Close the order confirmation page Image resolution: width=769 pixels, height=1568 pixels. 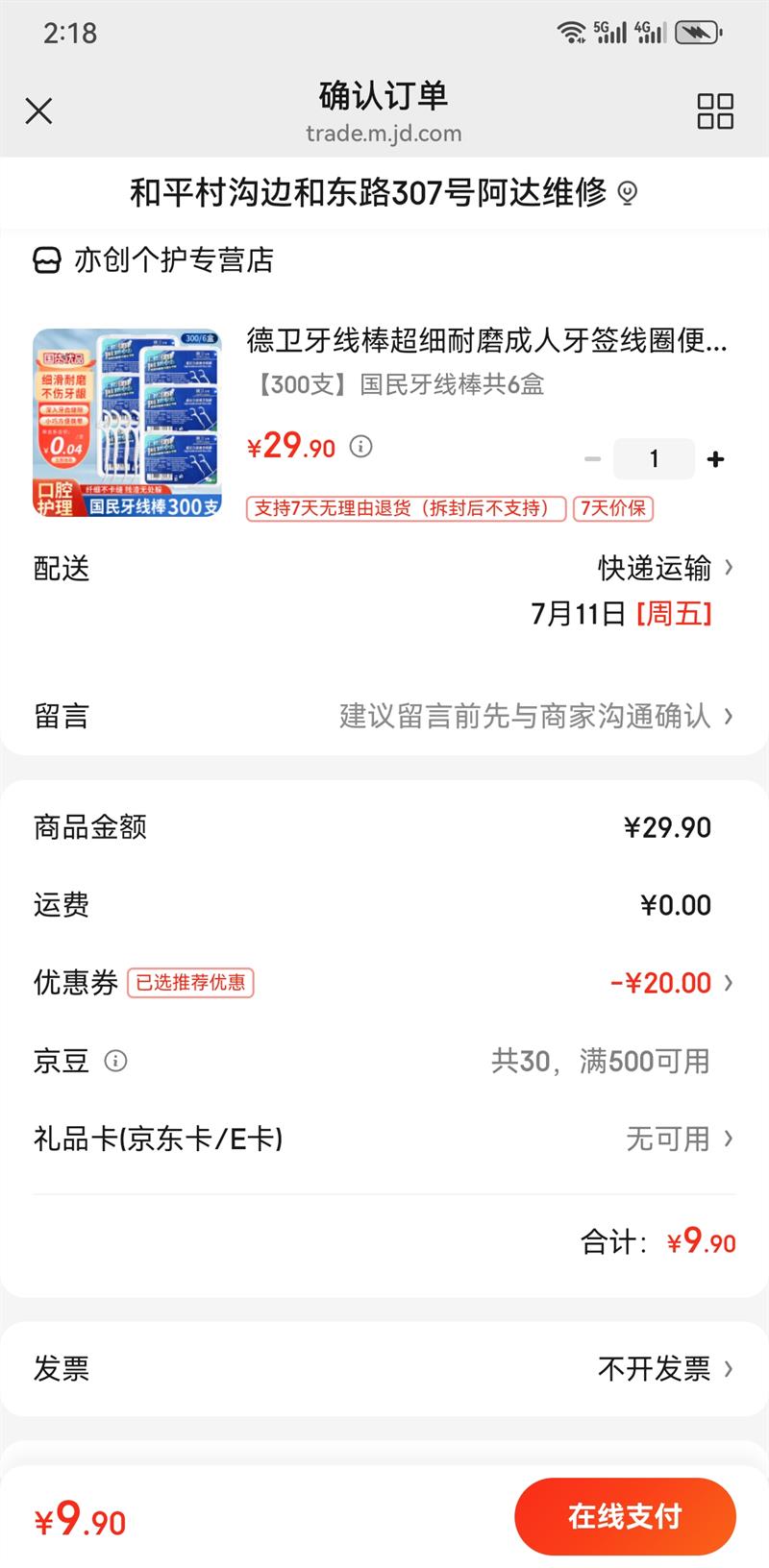point(38,111)
